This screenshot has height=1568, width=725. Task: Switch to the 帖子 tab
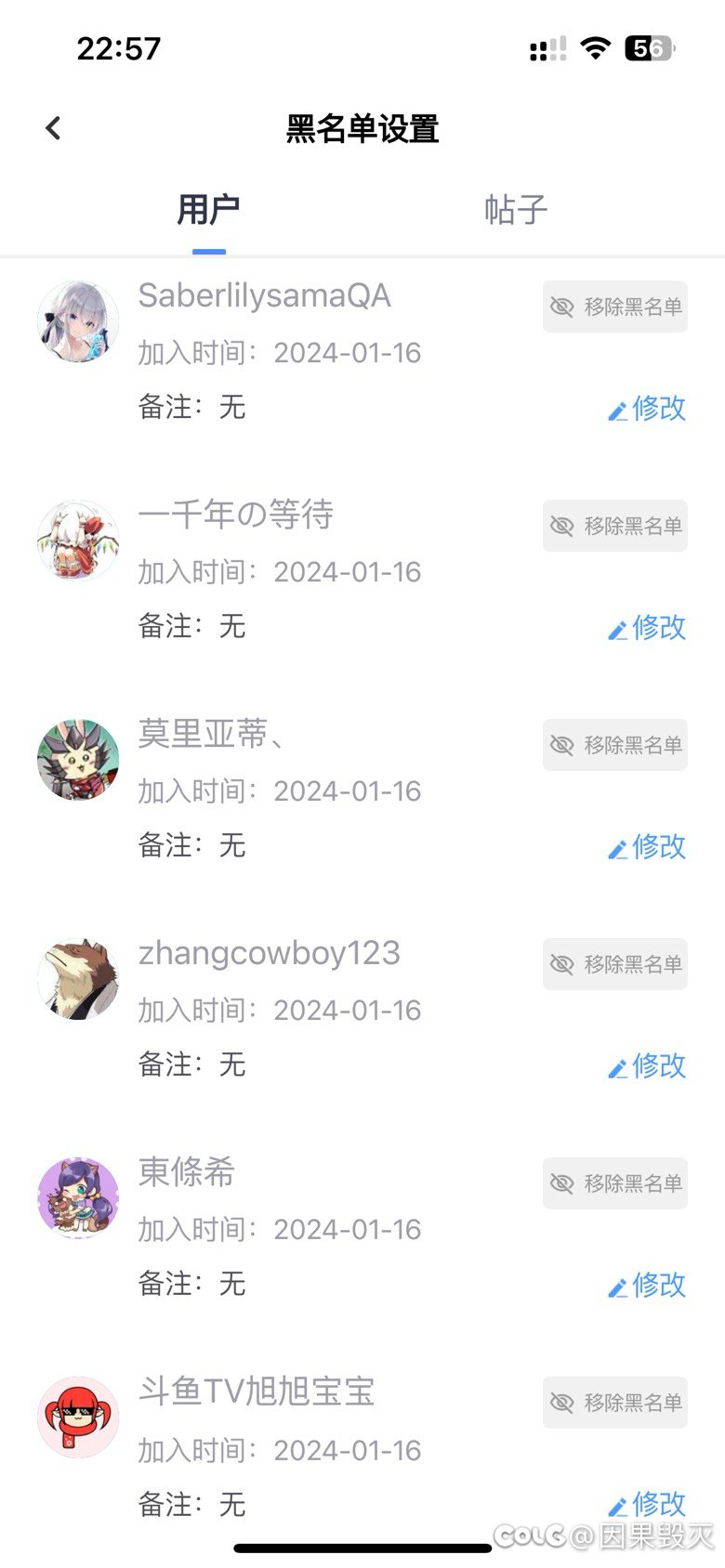(x=516, y=210)
